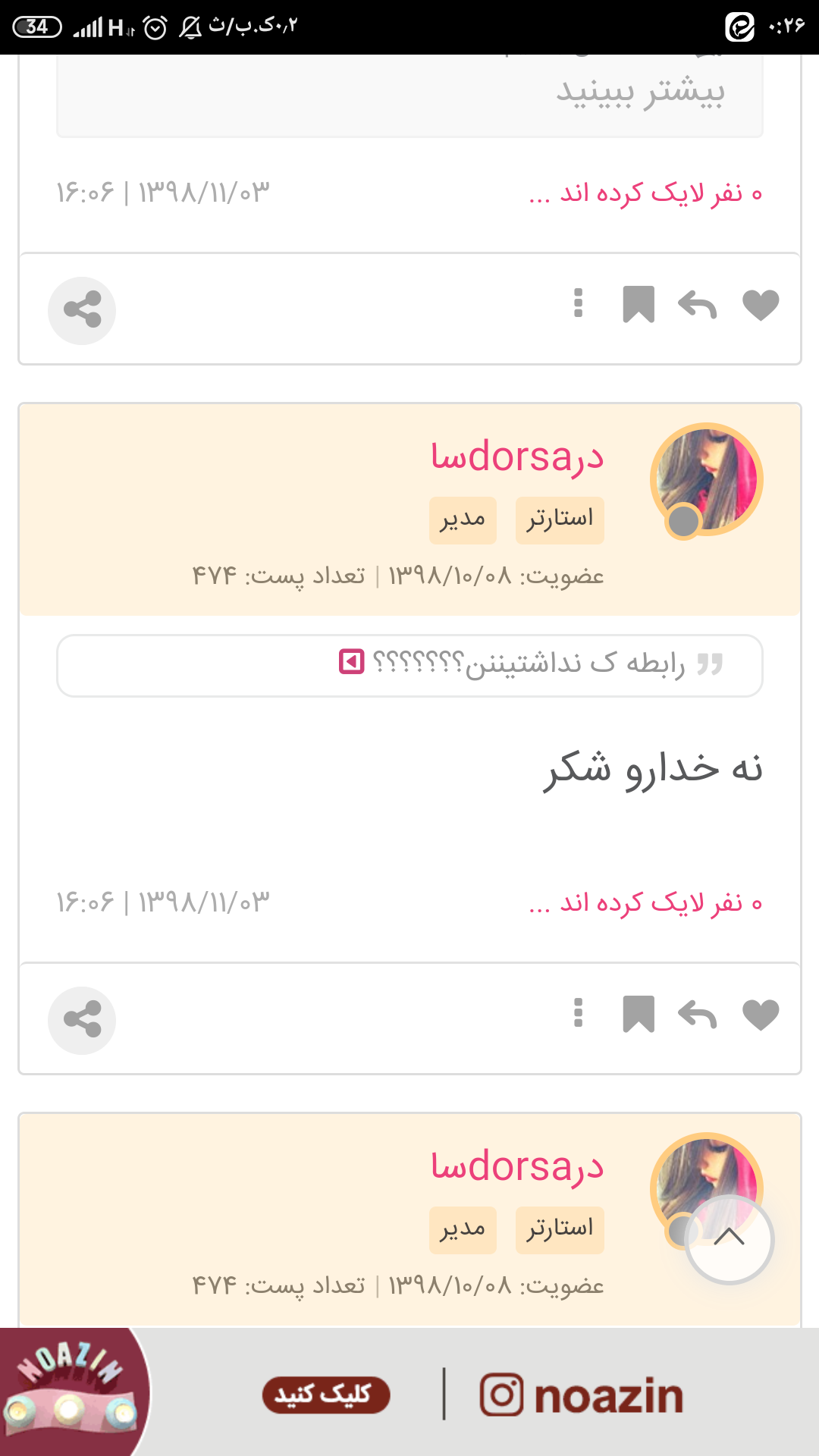Screen dimensions: 819x1456
Task: Jump to quoted post رابطه ک نداشتینن
Action: [x=352, y=662]
